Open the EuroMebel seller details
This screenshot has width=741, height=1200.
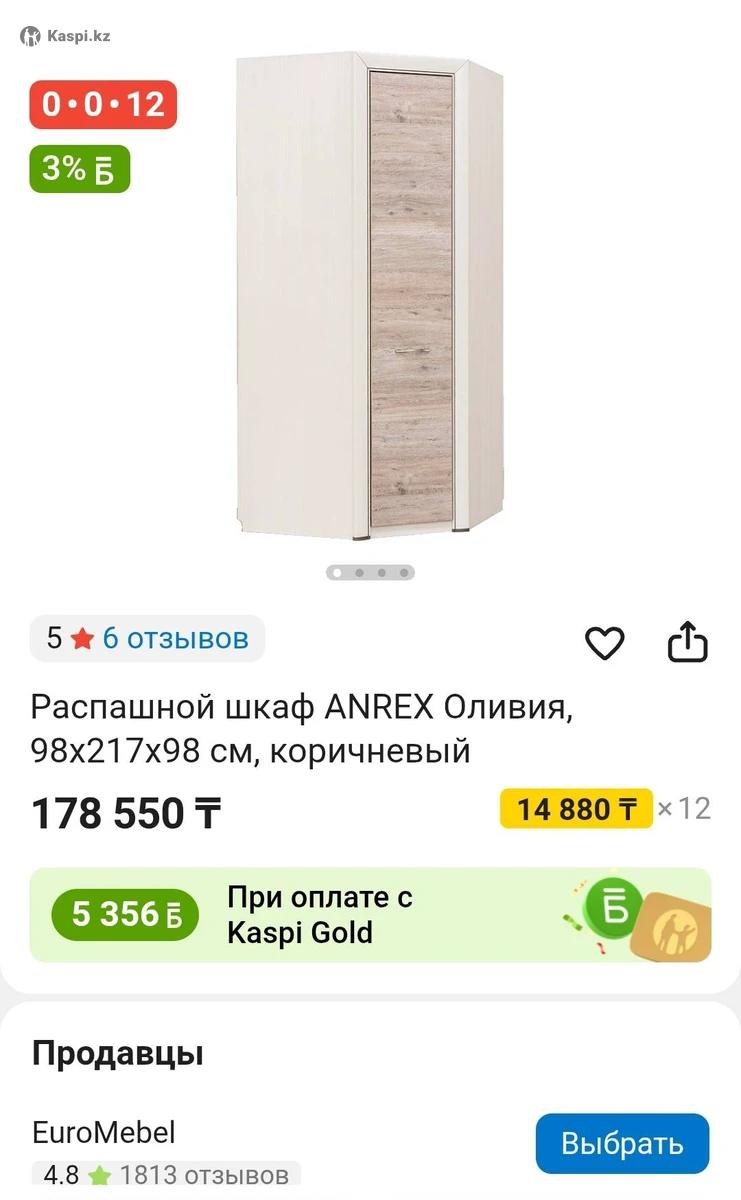104,1132
